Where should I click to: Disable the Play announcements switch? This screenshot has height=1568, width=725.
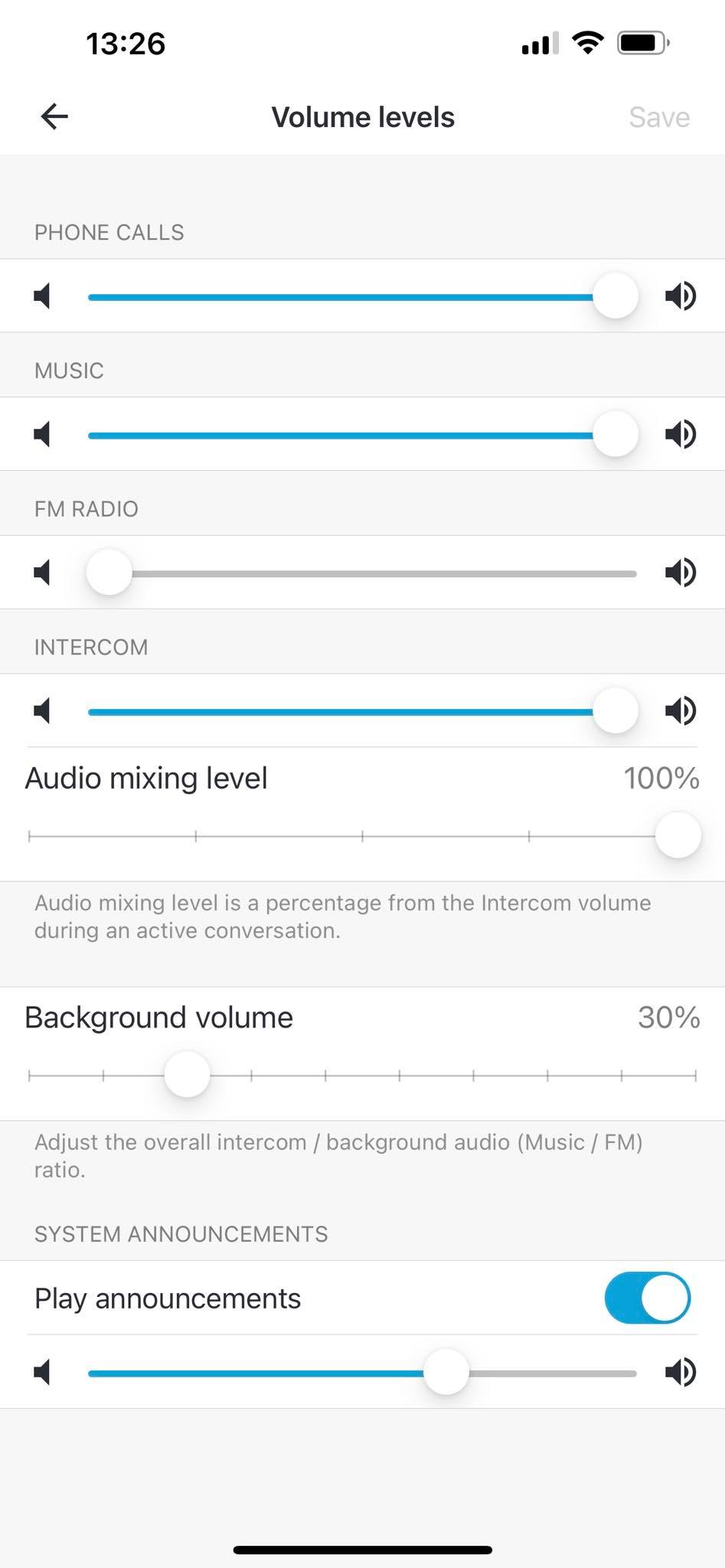pos(647,1298)
